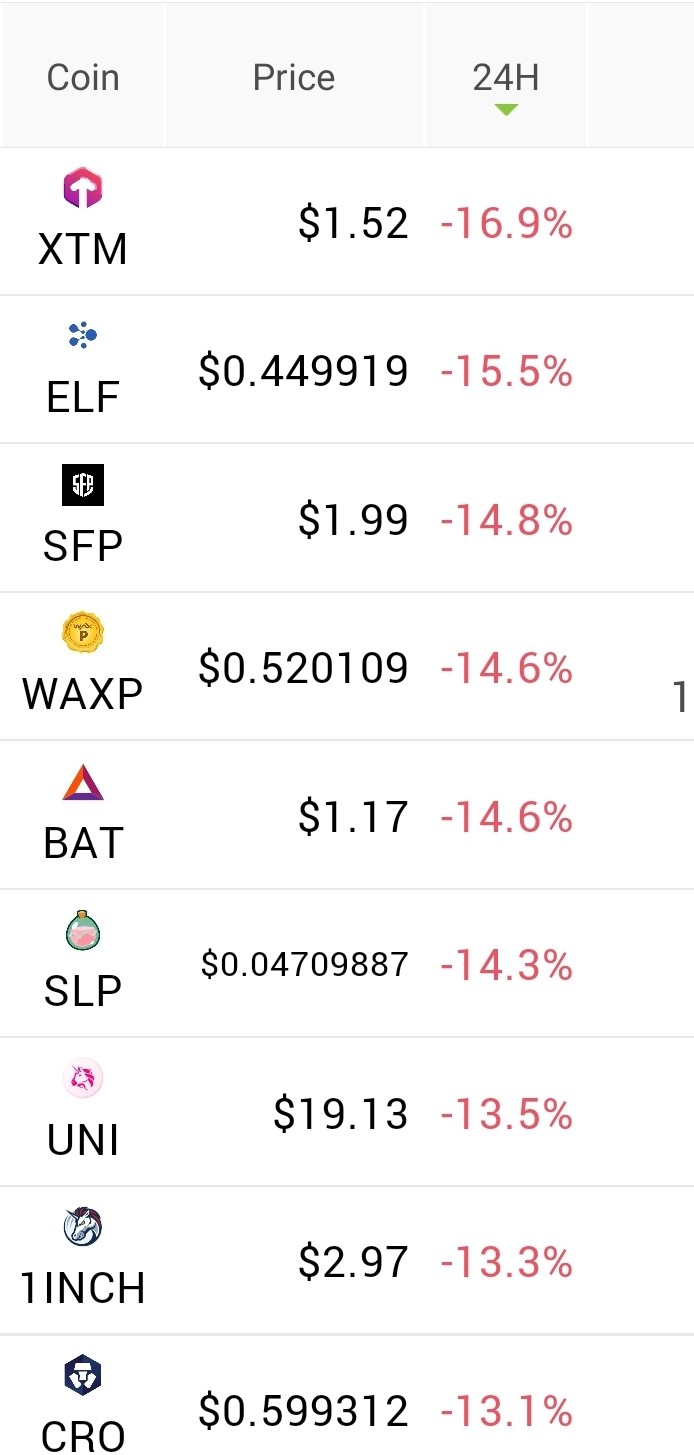694x1455 pixels.
Task: Sort the table by the 24H column
Action: 506,77
